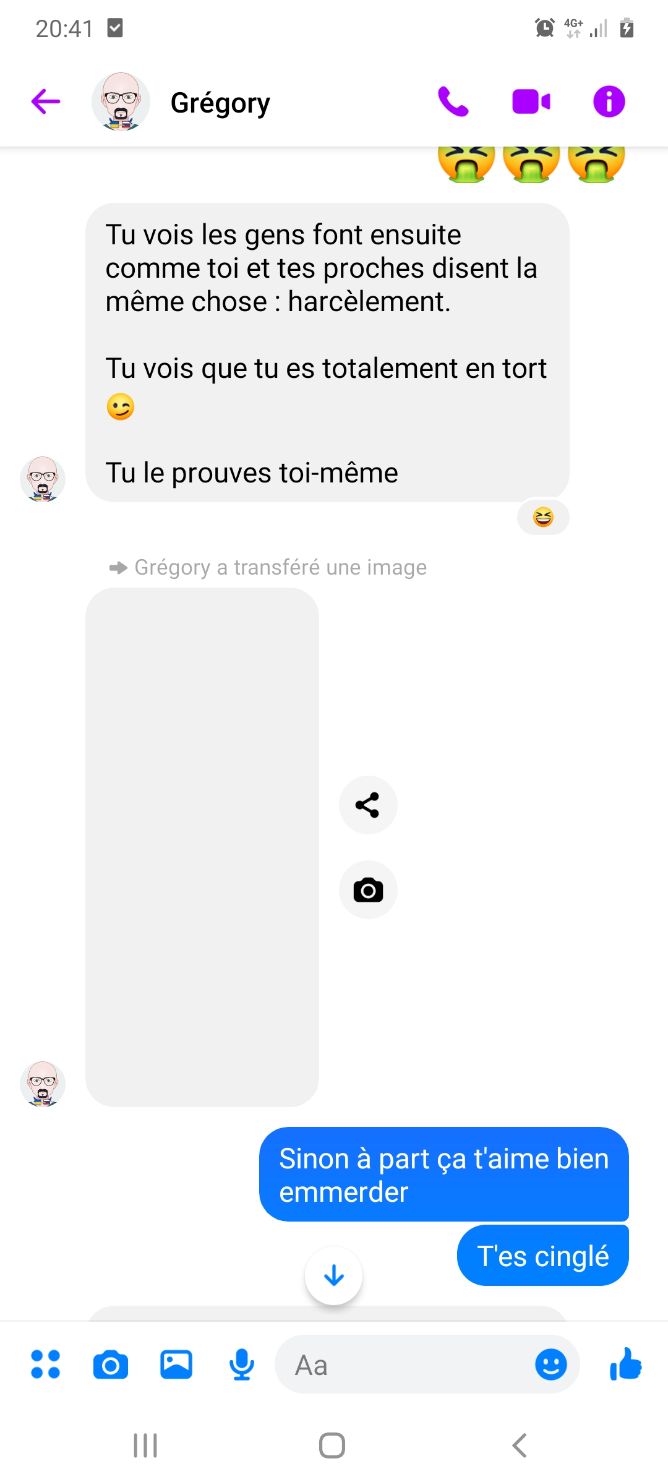Open more actions menu with four dots

point(45,1364)
